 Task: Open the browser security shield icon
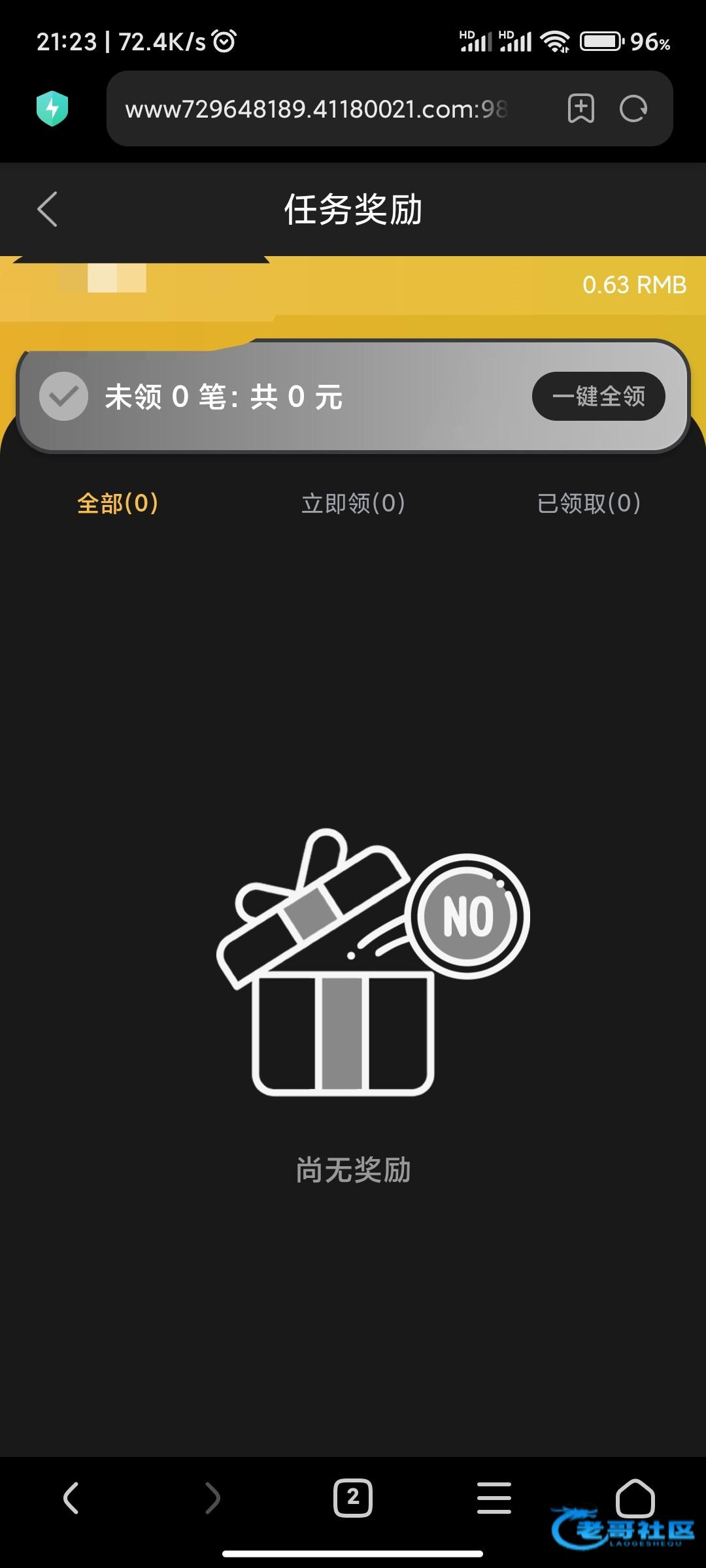(52, 108)
